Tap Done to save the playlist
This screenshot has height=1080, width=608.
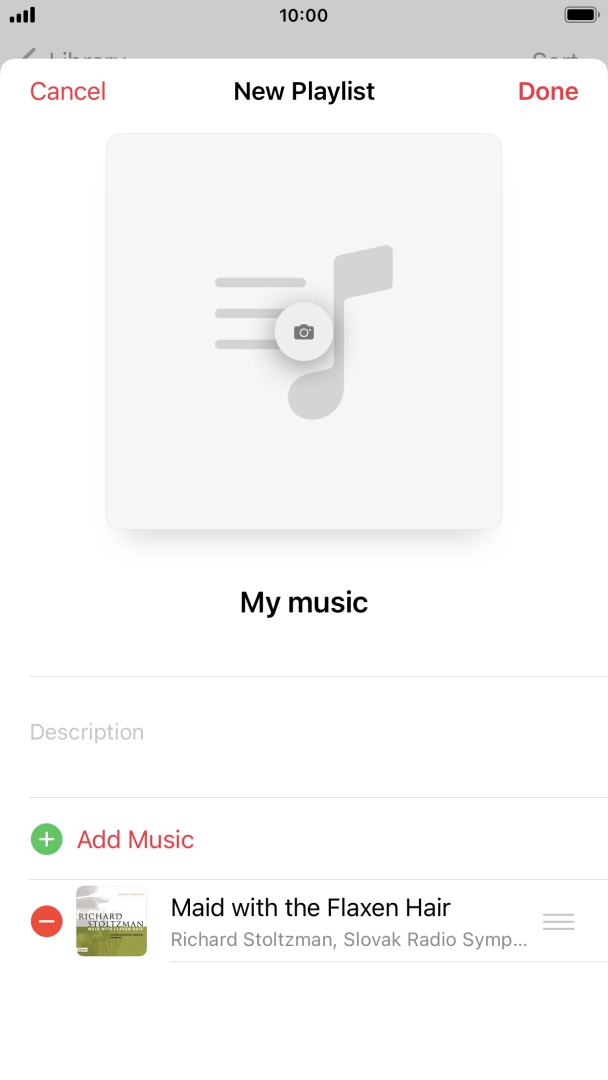coord(548,91)
